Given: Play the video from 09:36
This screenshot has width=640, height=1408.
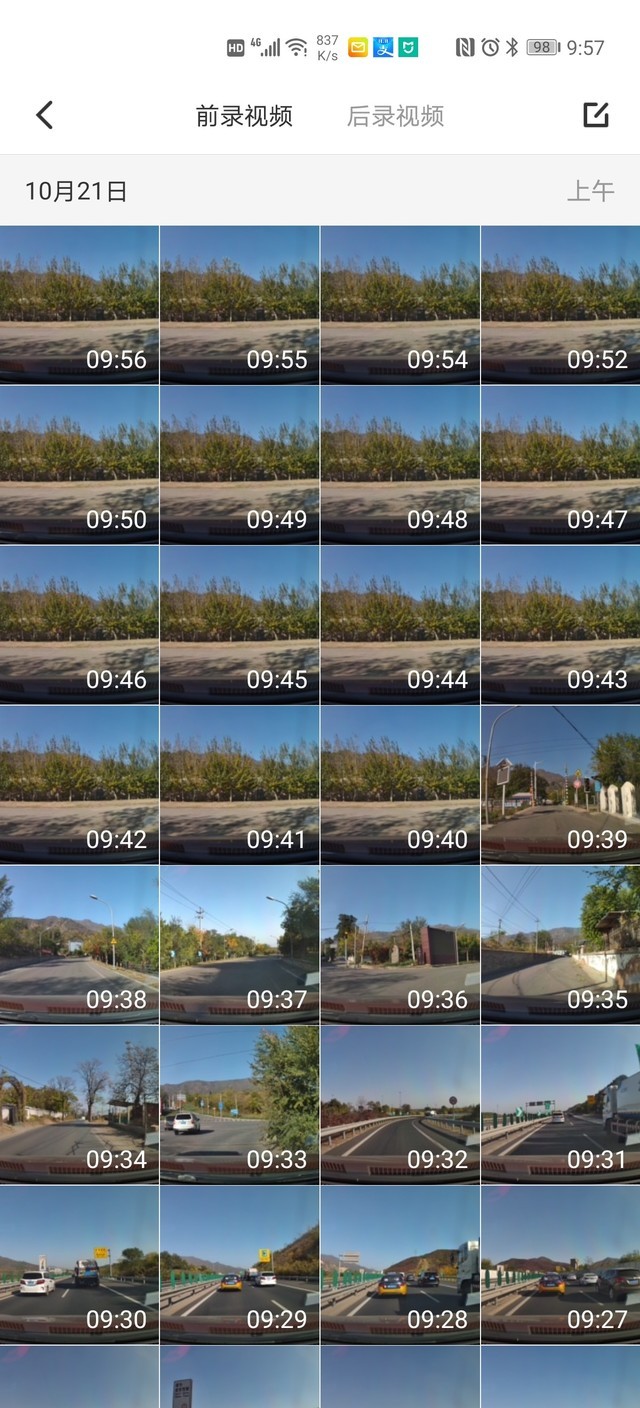Looking at the screenshot, I should (x=400, y=944).
